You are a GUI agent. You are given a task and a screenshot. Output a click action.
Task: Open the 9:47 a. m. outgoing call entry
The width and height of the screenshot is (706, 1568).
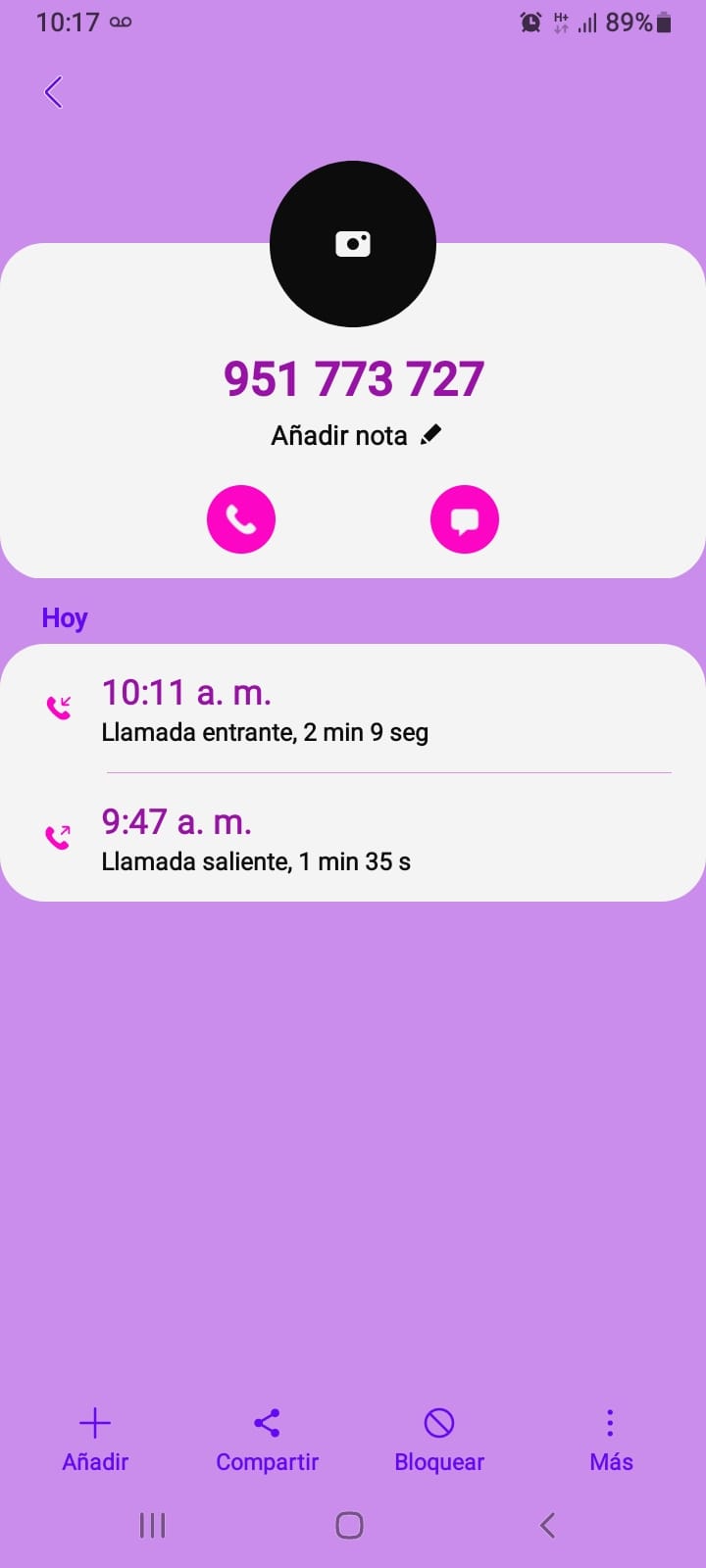coord(353,838)
